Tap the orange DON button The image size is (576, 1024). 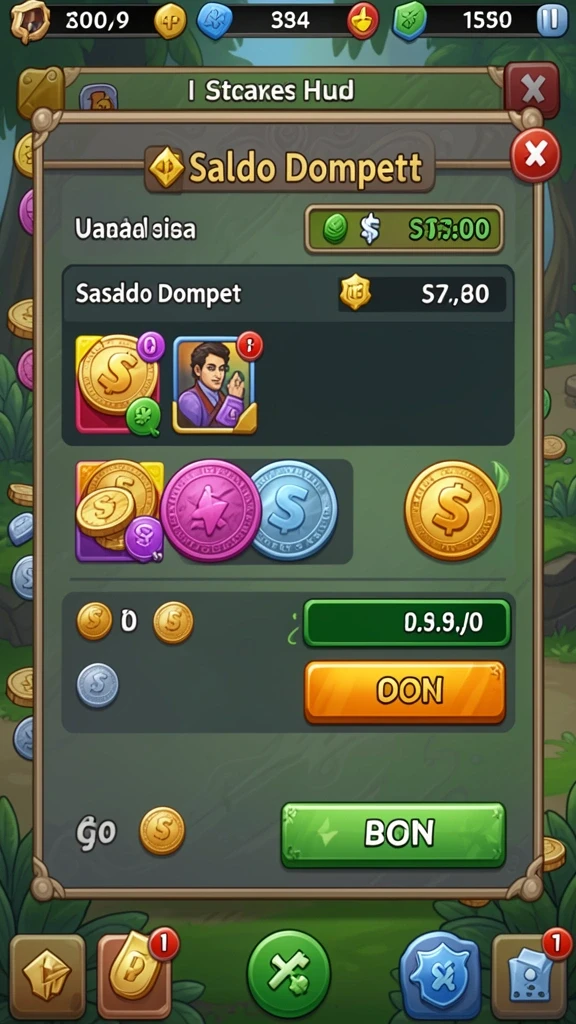coord(405,692)
